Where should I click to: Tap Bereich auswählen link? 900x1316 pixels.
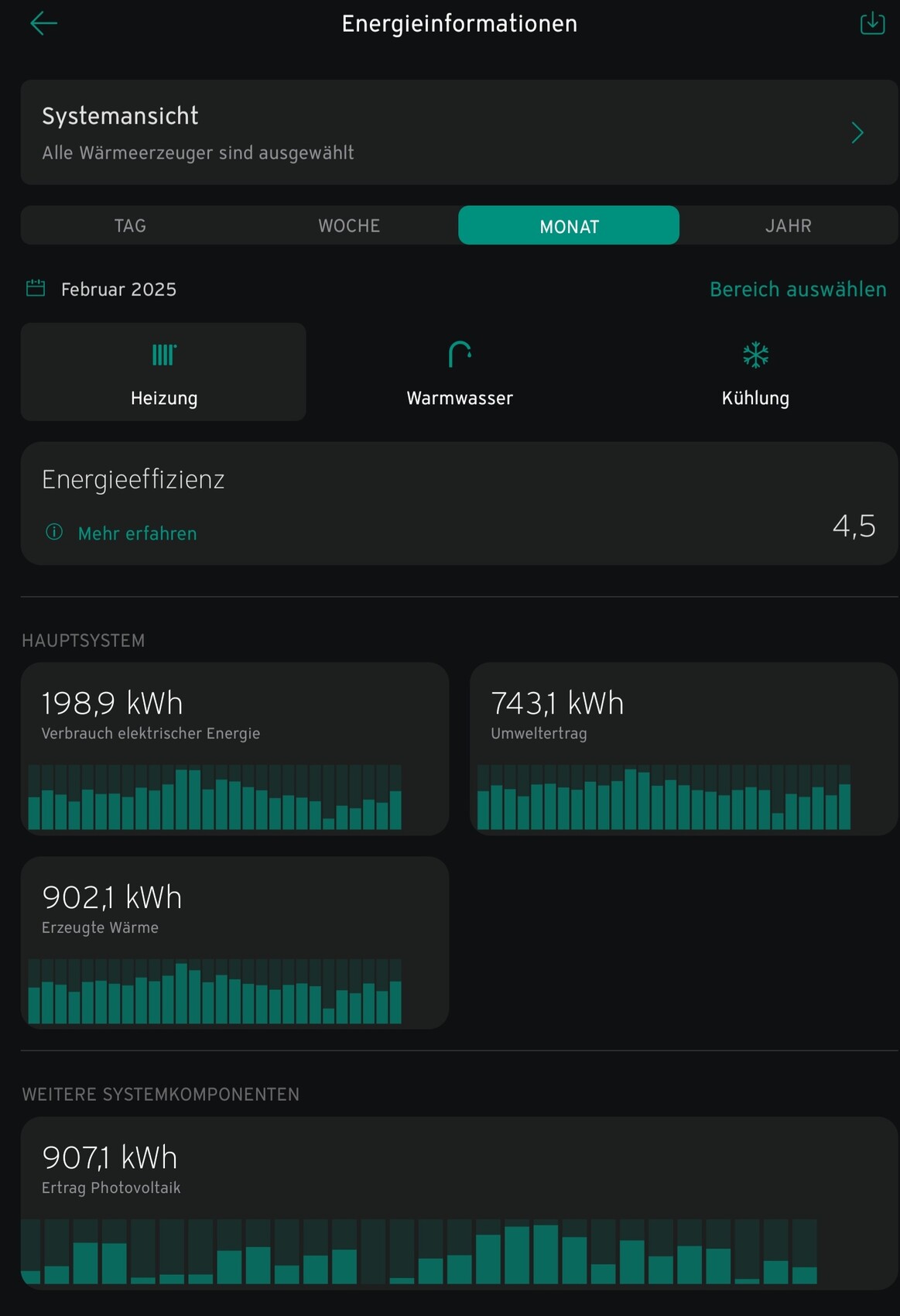point(798,290)
